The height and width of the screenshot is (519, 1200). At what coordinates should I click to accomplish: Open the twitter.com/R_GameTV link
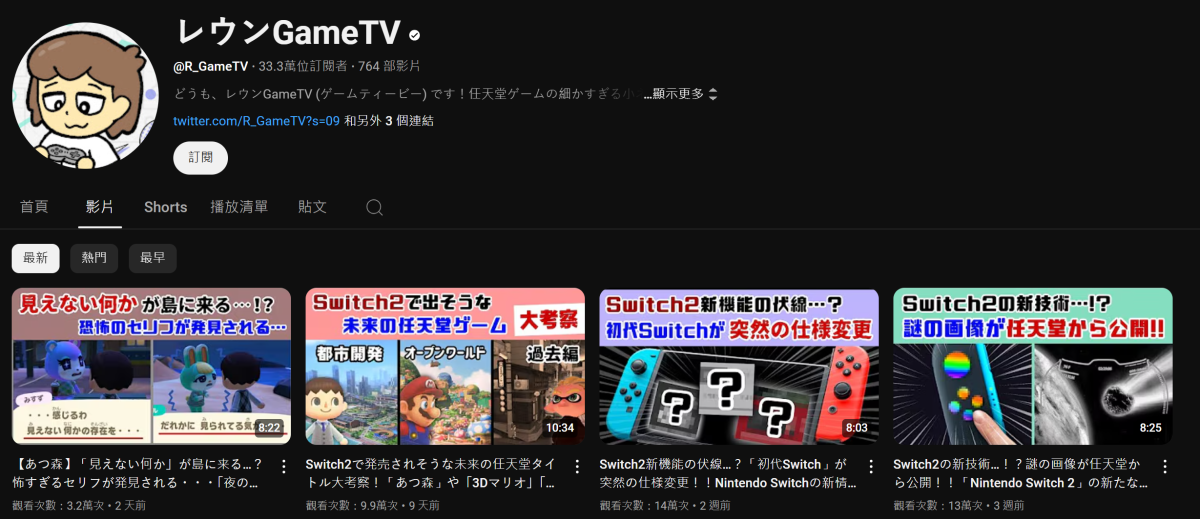[256, 120]
